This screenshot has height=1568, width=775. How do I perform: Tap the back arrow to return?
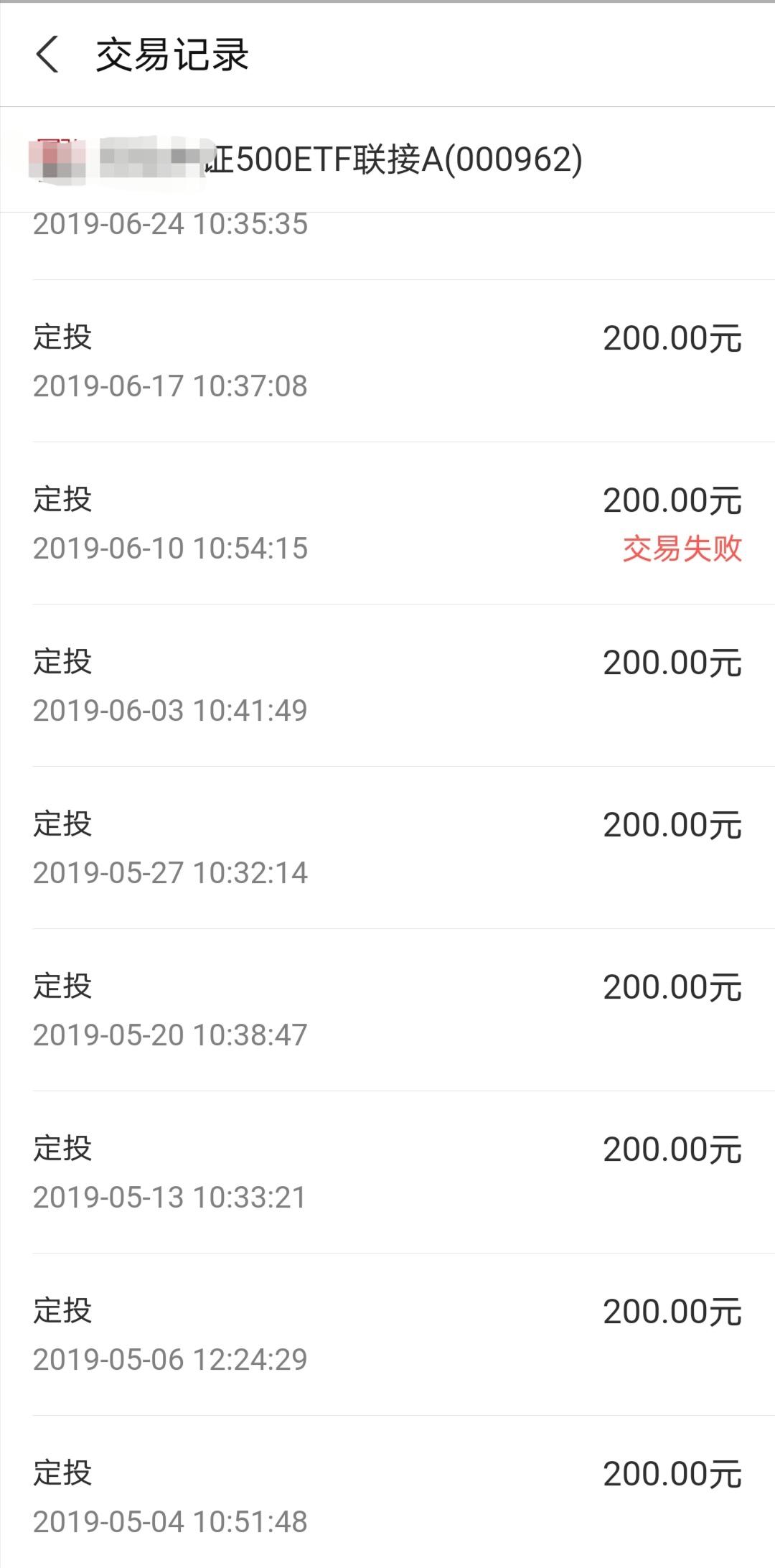(49, 56)
